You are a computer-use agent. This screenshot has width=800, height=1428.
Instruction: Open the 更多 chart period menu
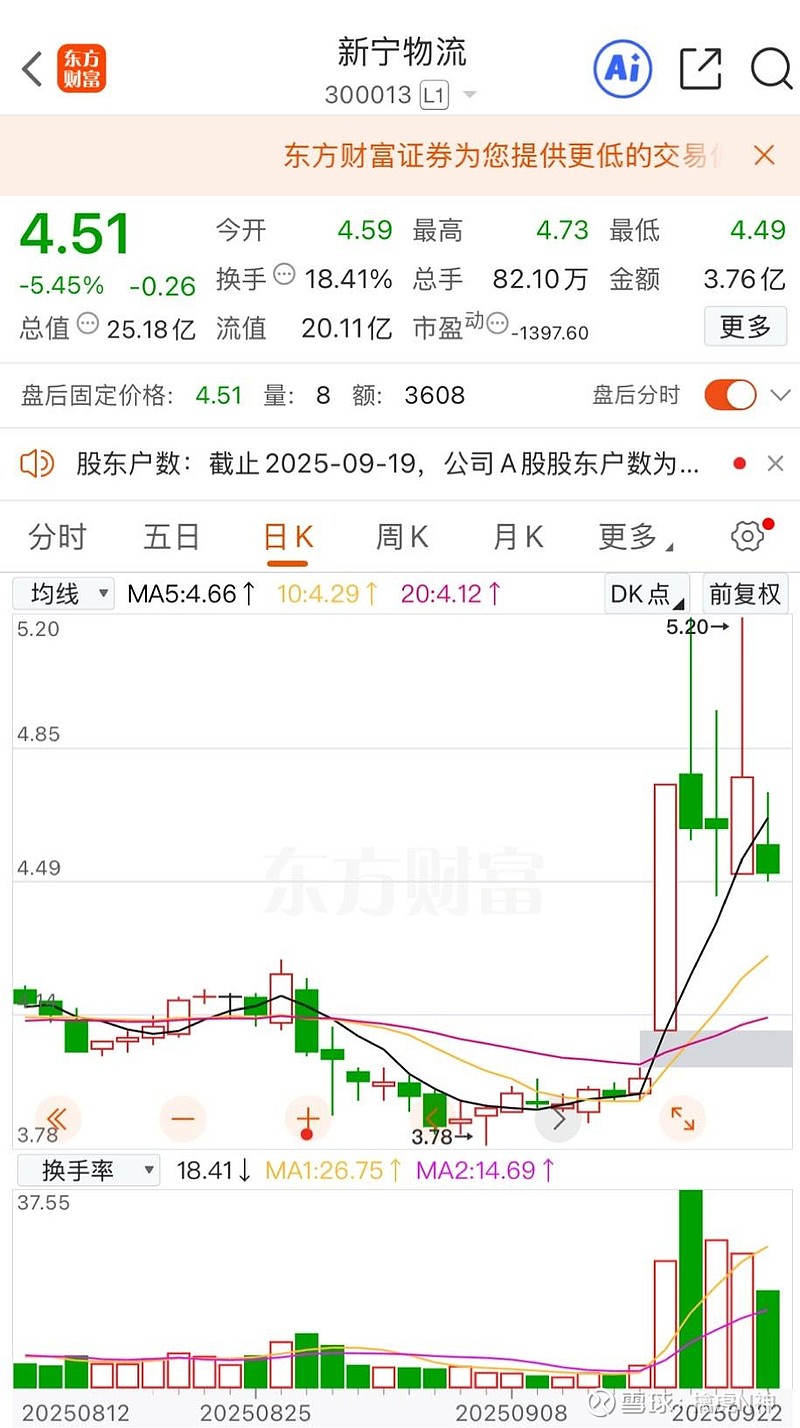[x=634, y=537]
